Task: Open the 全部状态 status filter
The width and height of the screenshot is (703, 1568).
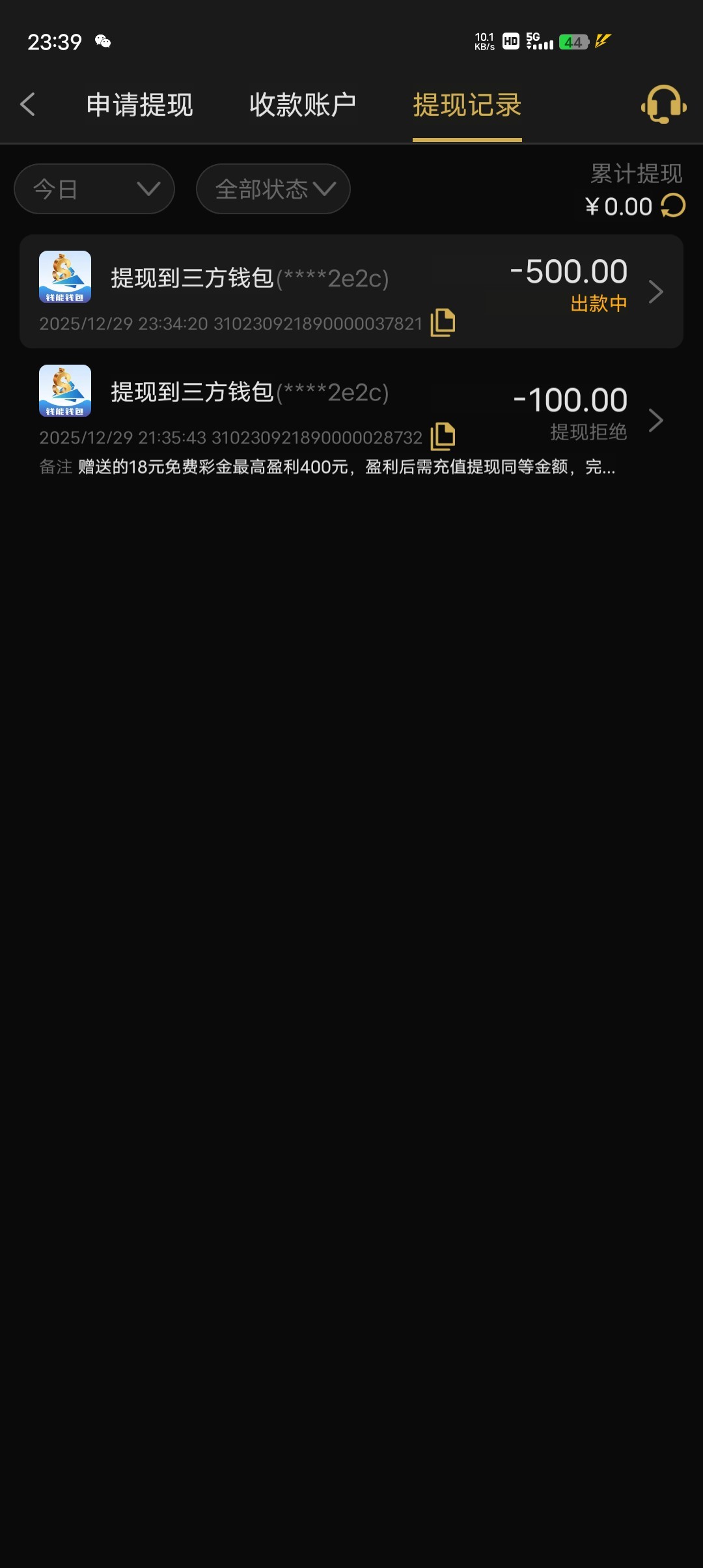Action: [273, 189]
